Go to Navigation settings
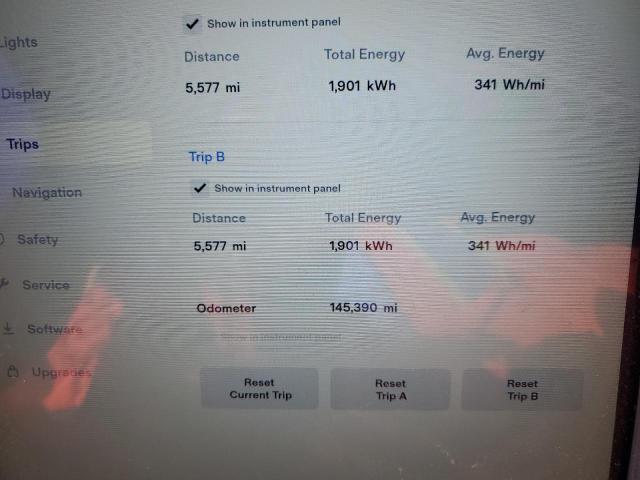The width and height of the screenshot is (640, 480). point(47,192)
